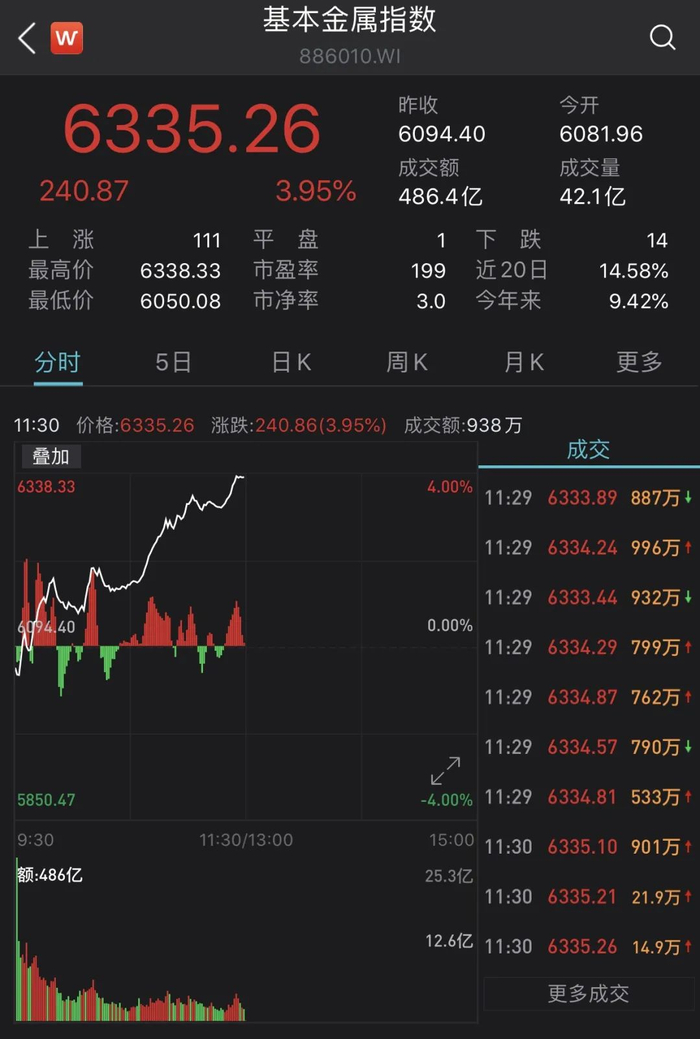View 更多成交 trade records
Viewport: 700px width, 1039px height.
pos(588,993)
